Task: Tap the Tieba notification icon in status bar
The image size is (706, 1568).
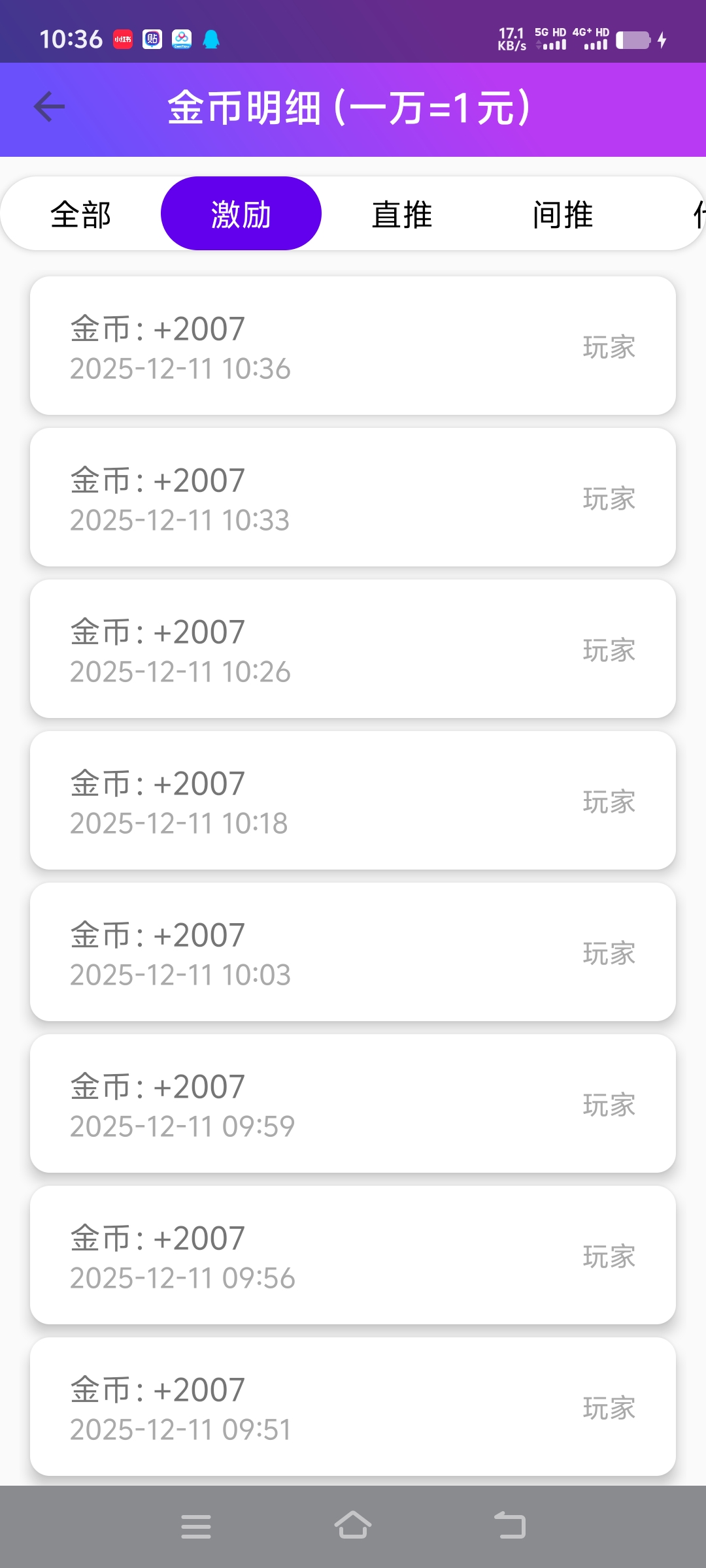Action: coord(152,39)
